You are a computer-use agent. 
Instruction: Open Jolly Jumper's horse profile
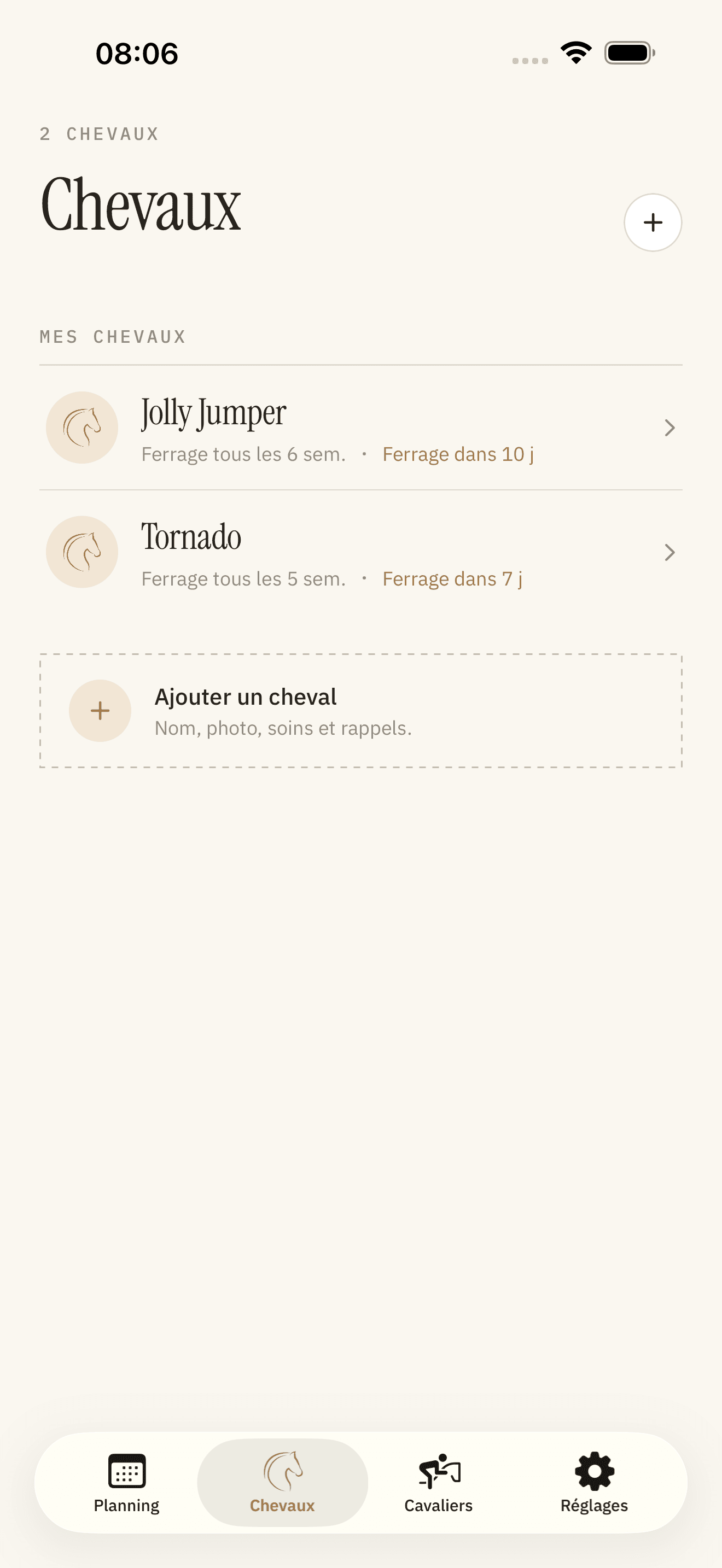click(x=361, y=428)
